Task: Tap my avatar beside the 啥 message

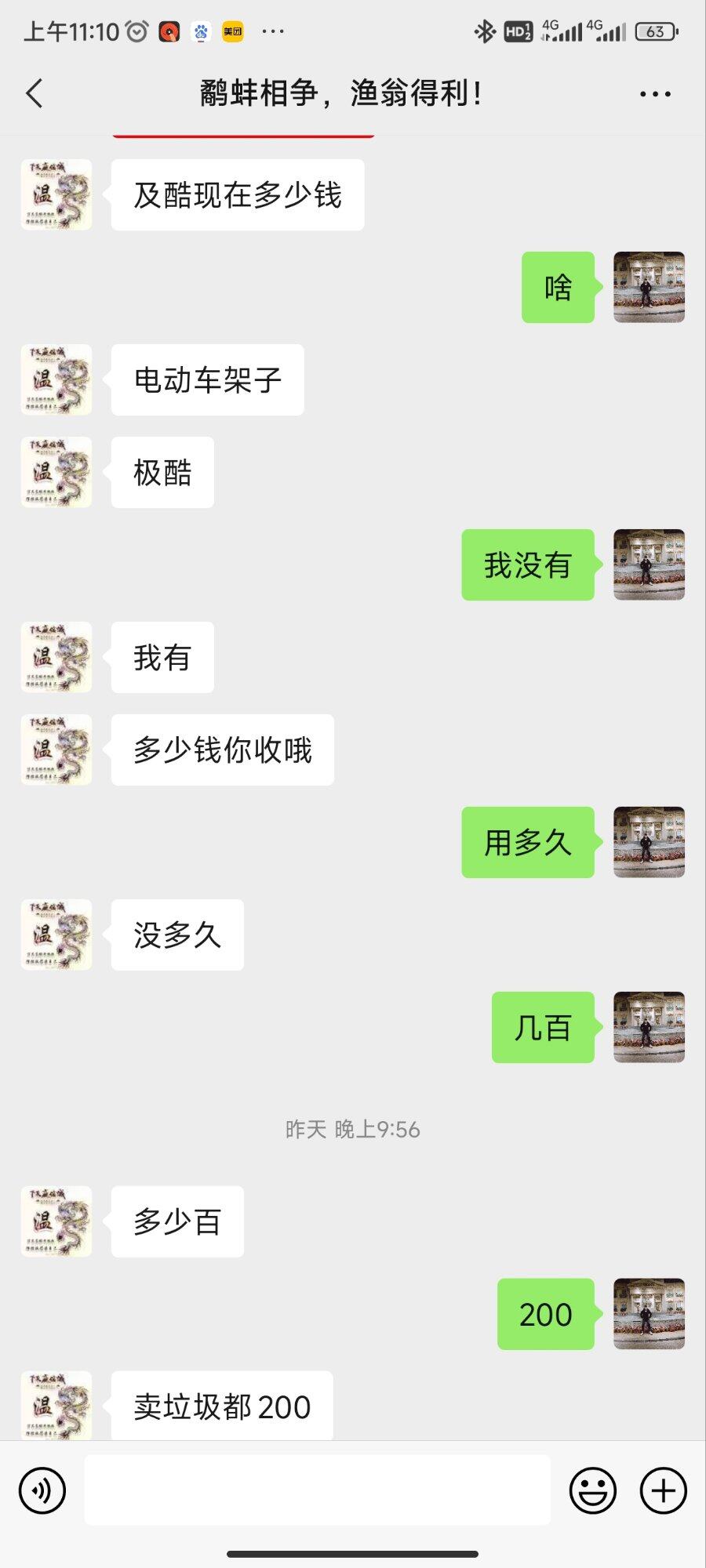Action: (649, 287)
